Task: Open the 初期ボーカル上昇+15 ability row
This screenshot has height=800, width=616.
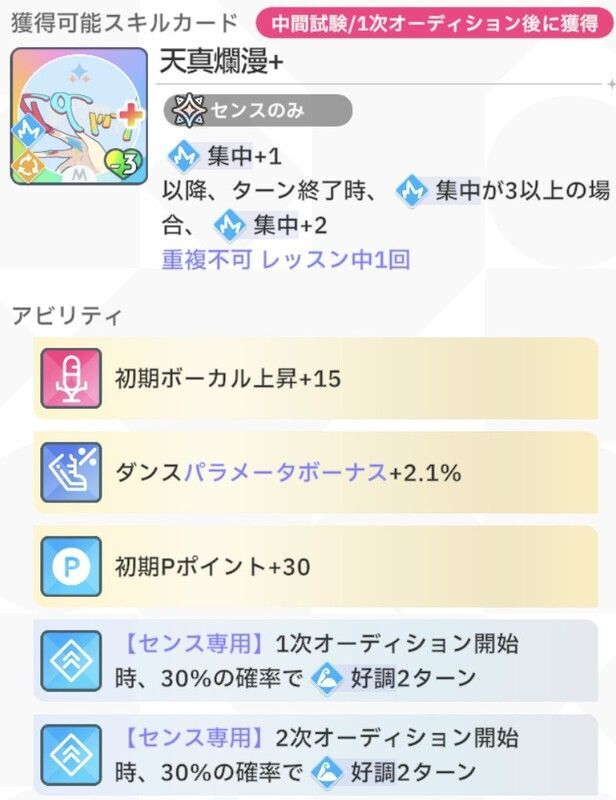Action: [316, 379]
